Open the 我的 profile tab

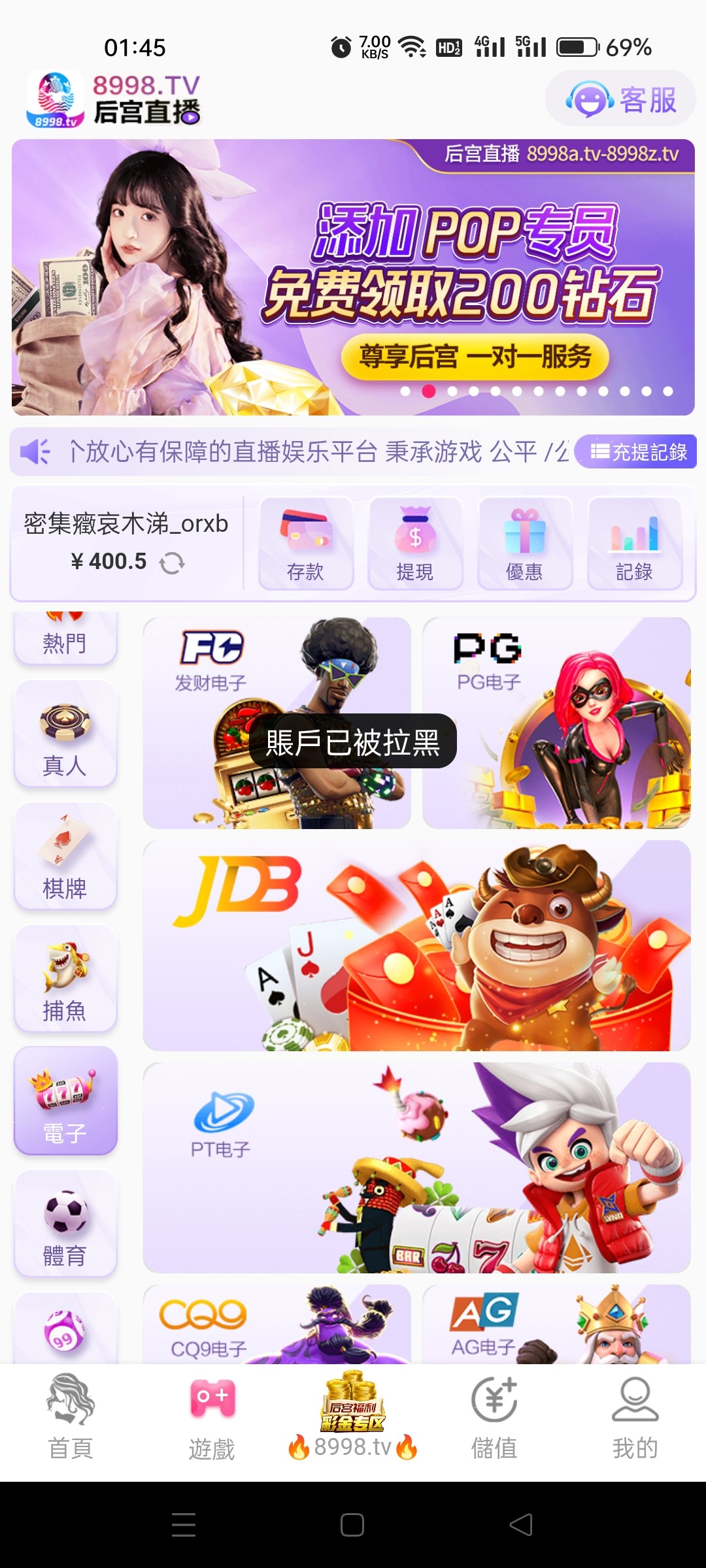[635, 1418]
